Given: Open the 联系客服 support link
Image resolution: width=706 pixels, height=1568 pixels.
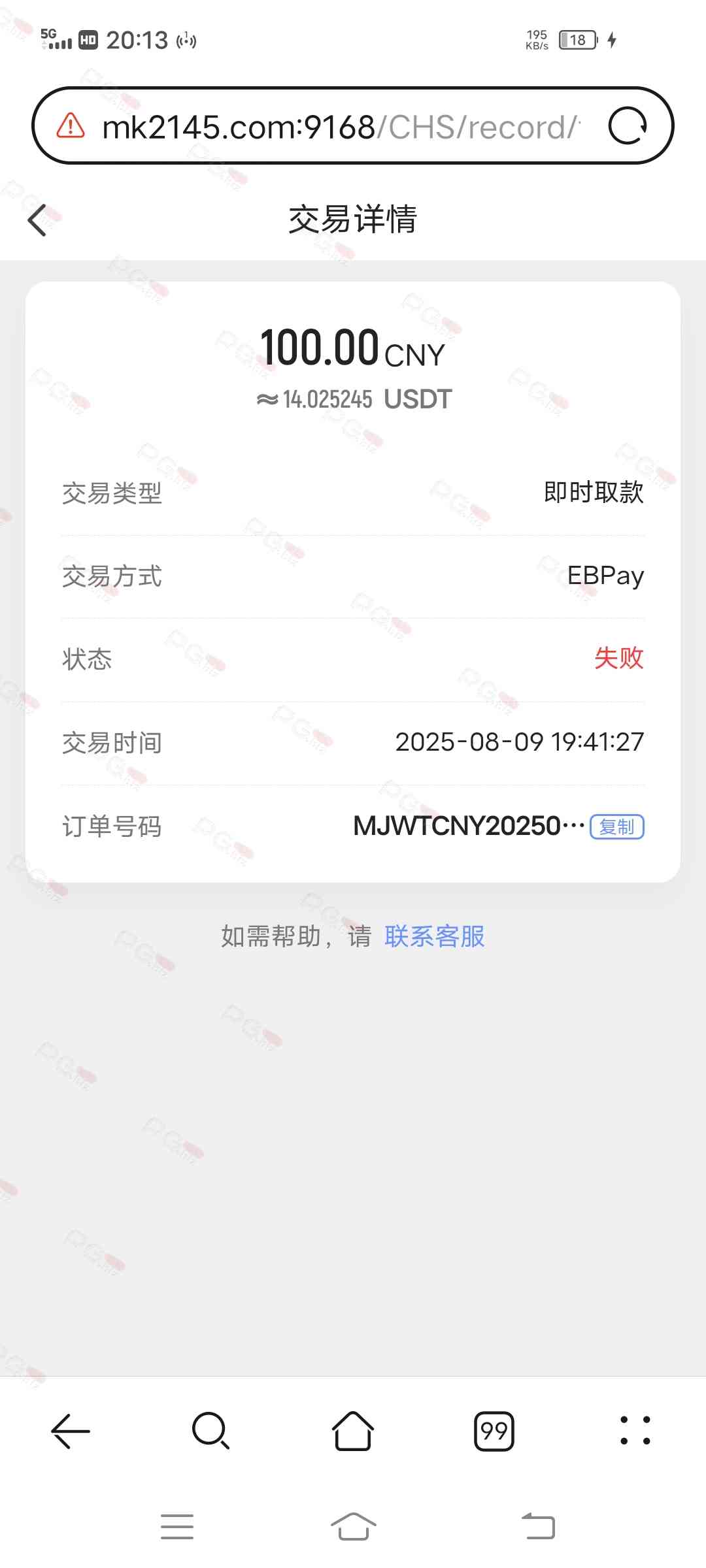Looking at the screenshot, I should tap(435, 936).
